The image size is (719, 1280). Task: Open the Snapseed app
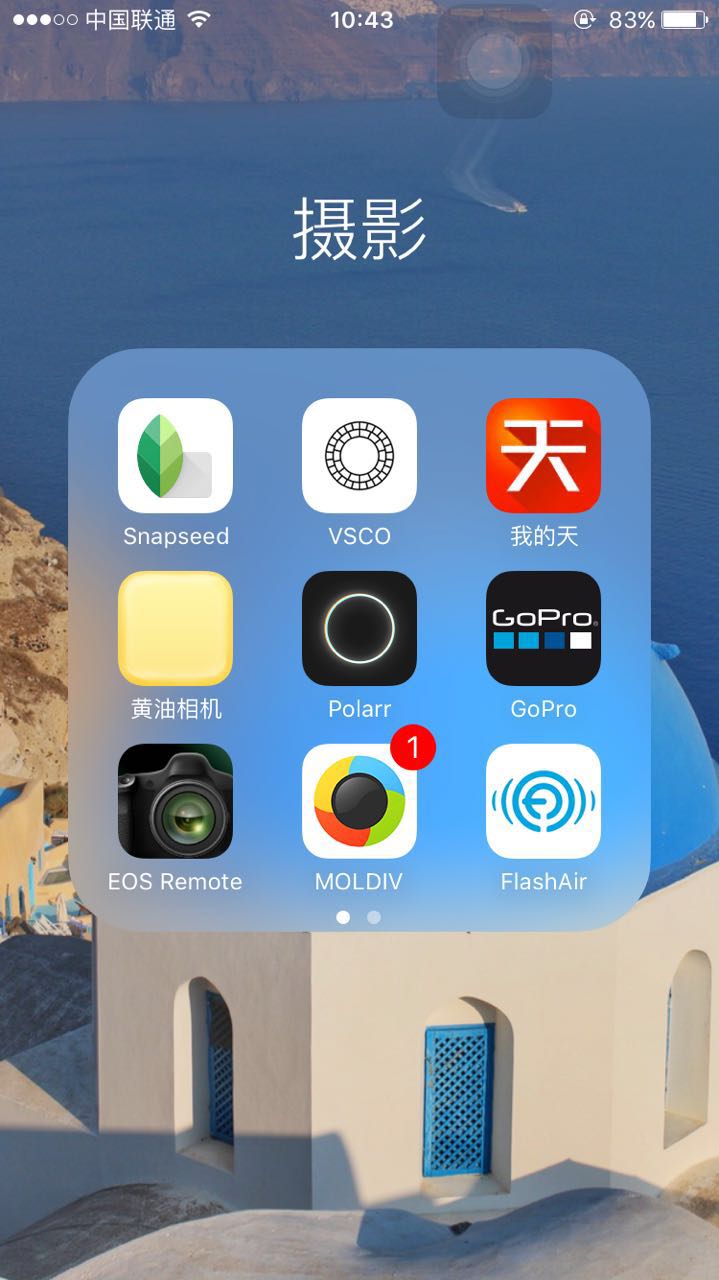pyautogui.click(x=175, y=456)
